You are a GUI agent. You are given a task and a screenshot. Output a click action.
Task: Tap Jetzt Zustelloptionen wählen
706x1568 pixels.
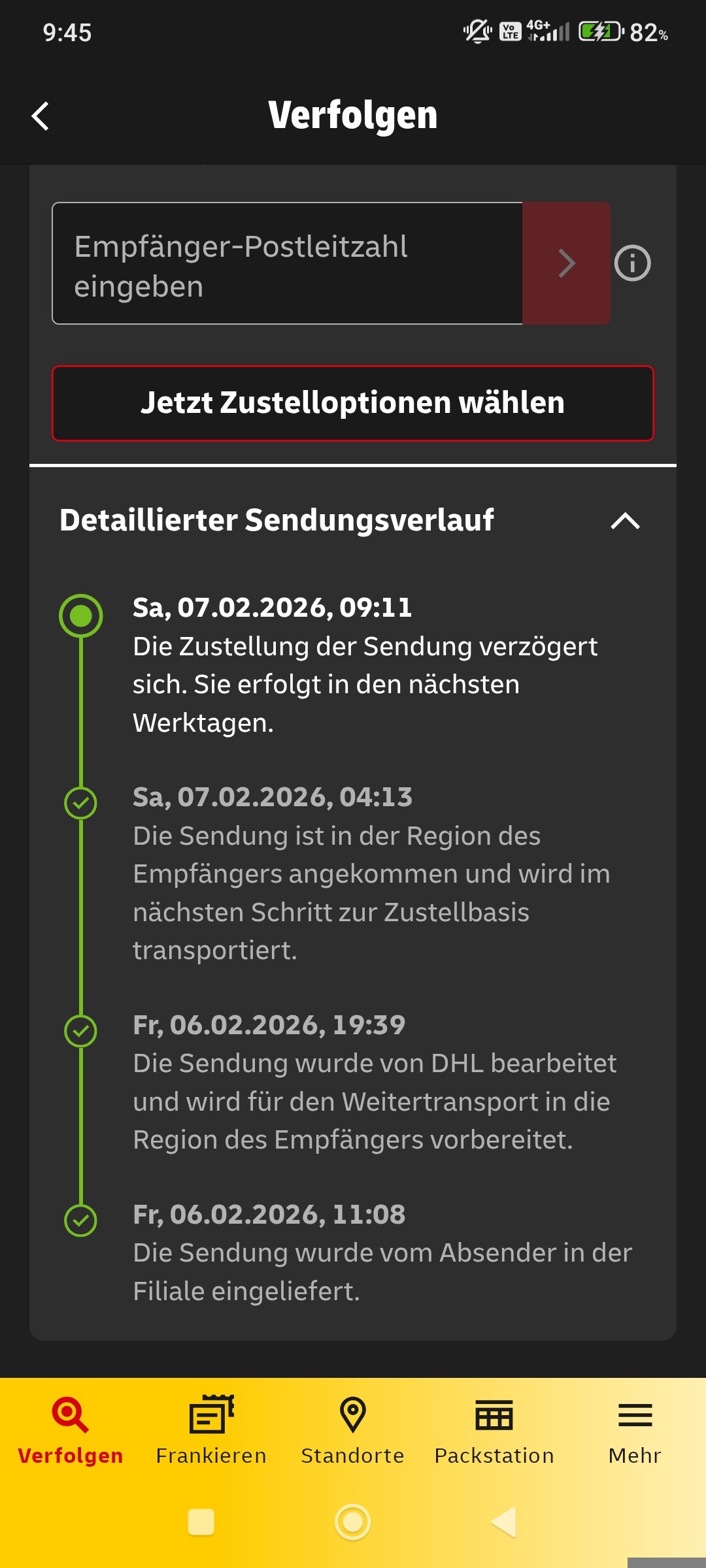click(x=353, y=403)
